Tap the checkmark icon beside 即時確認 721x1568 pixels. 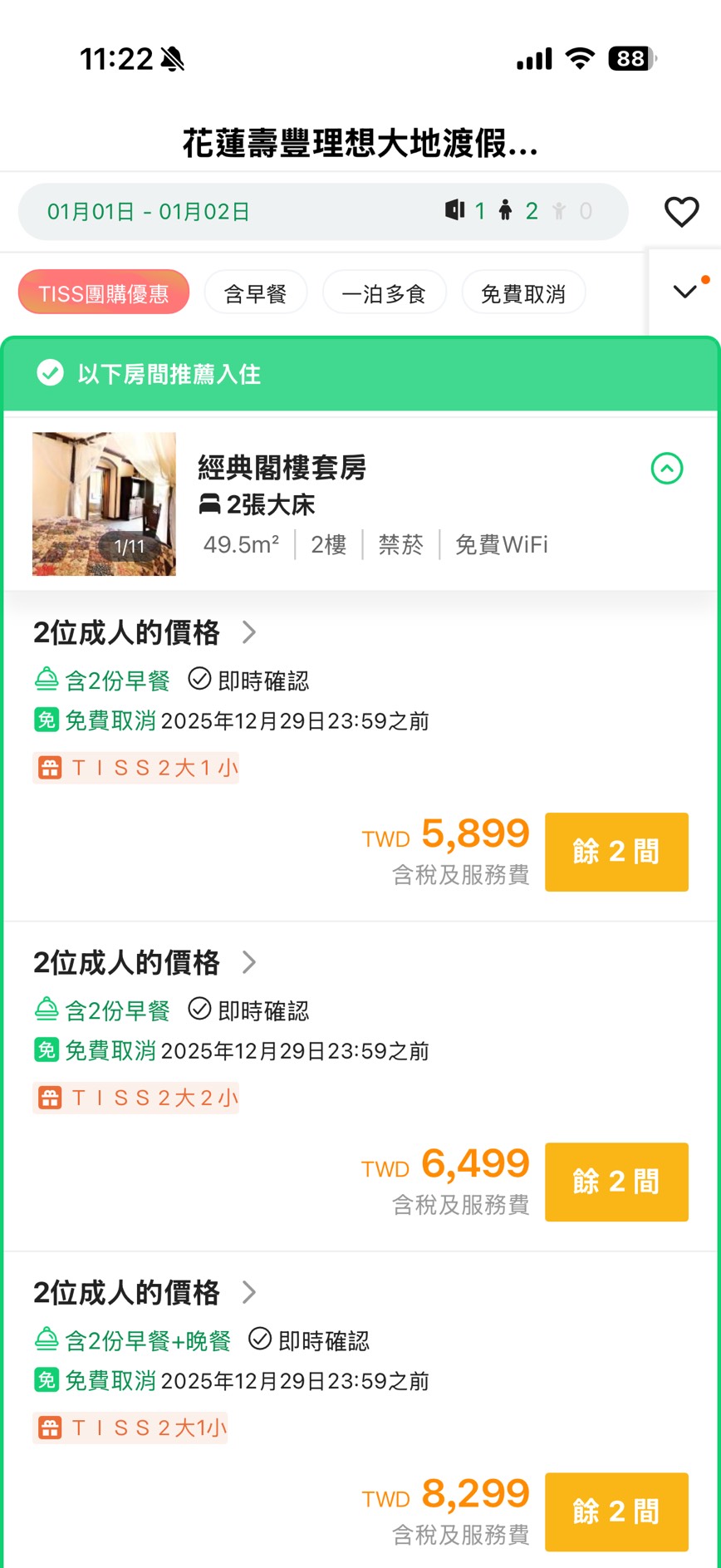tap(199, 680)
